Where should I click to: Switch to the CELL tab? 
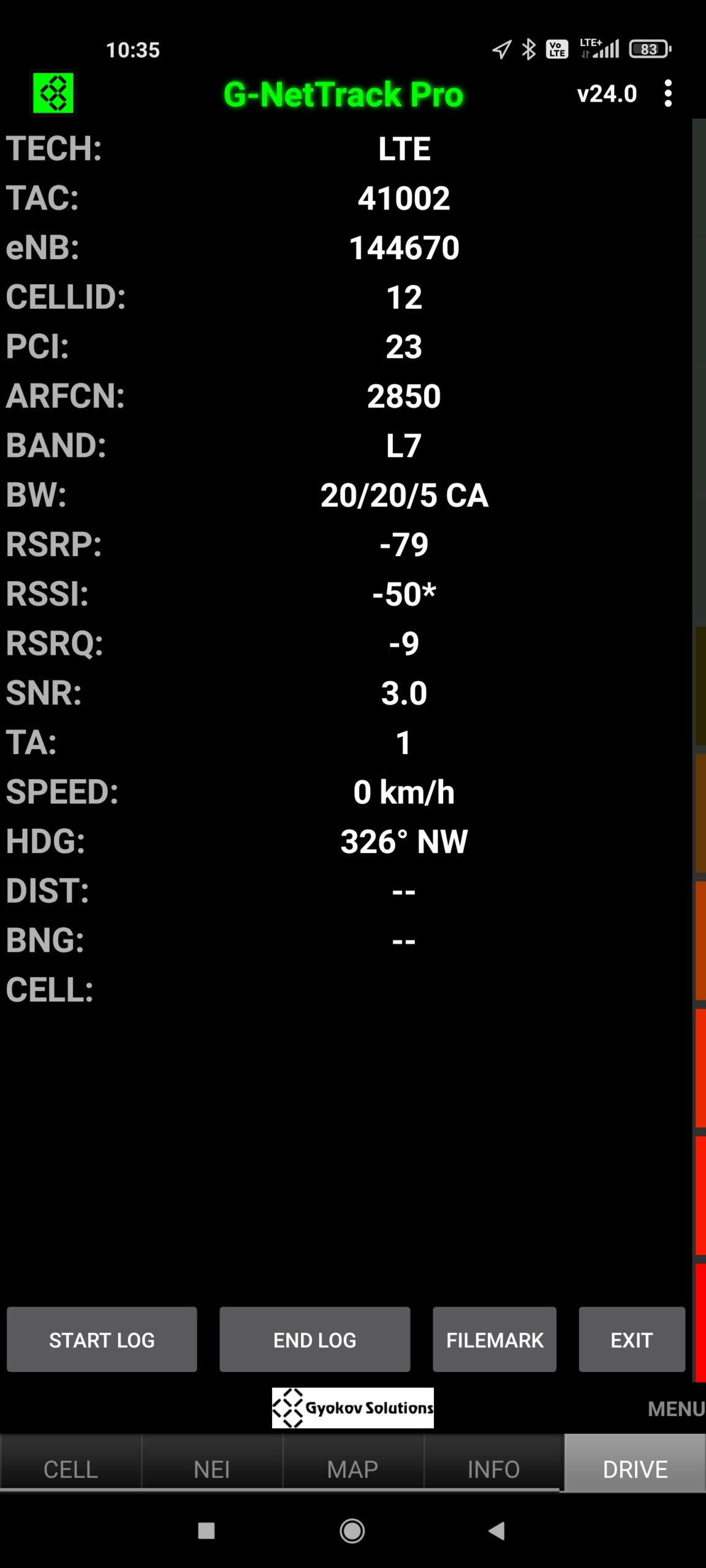coord(70,1469)
